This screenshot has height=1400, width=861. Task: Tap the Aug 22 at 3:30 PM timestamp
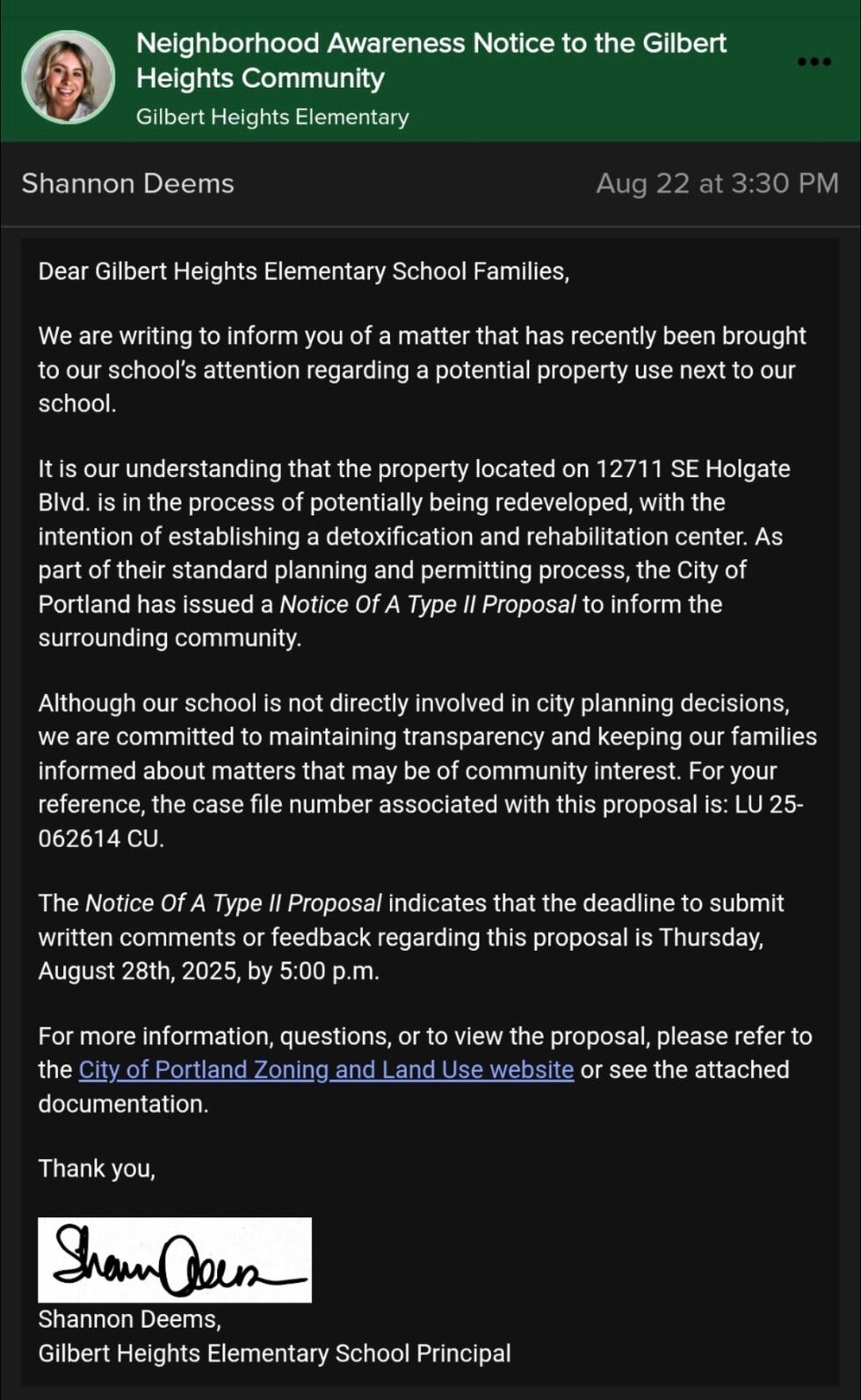pos(717,184)
